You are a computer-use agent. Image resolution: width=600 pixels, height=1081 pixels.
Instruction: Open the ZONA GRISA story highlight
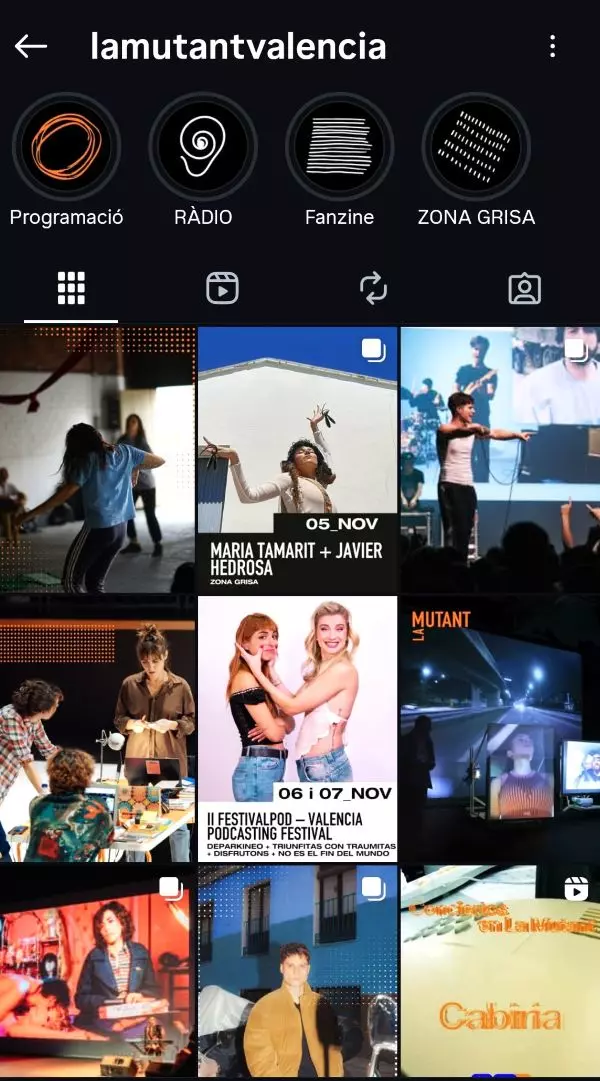point(476,147)
